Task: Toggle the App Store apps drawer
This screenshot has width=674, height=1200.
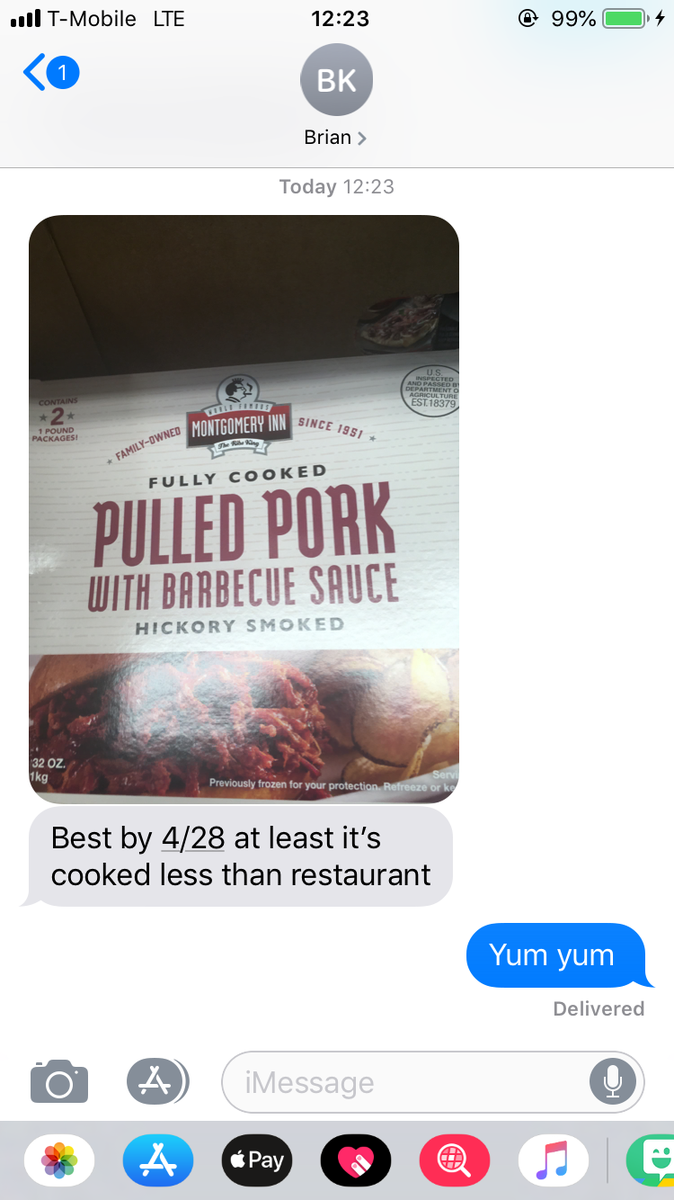Action: (157, 1081)
